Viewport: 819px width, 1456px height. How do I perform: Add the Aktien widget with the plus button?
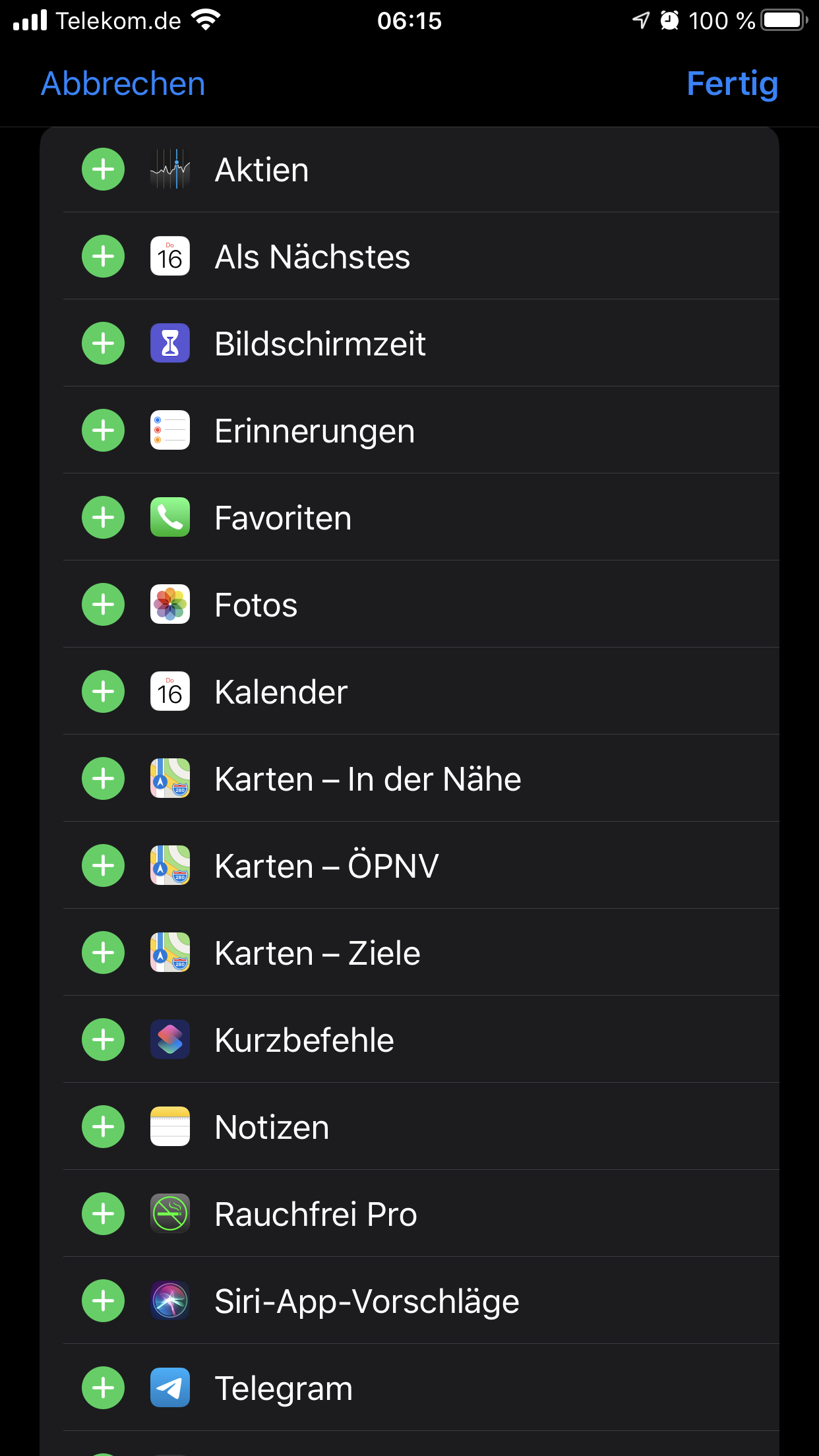pyautogui.click(x=102, y=169)
